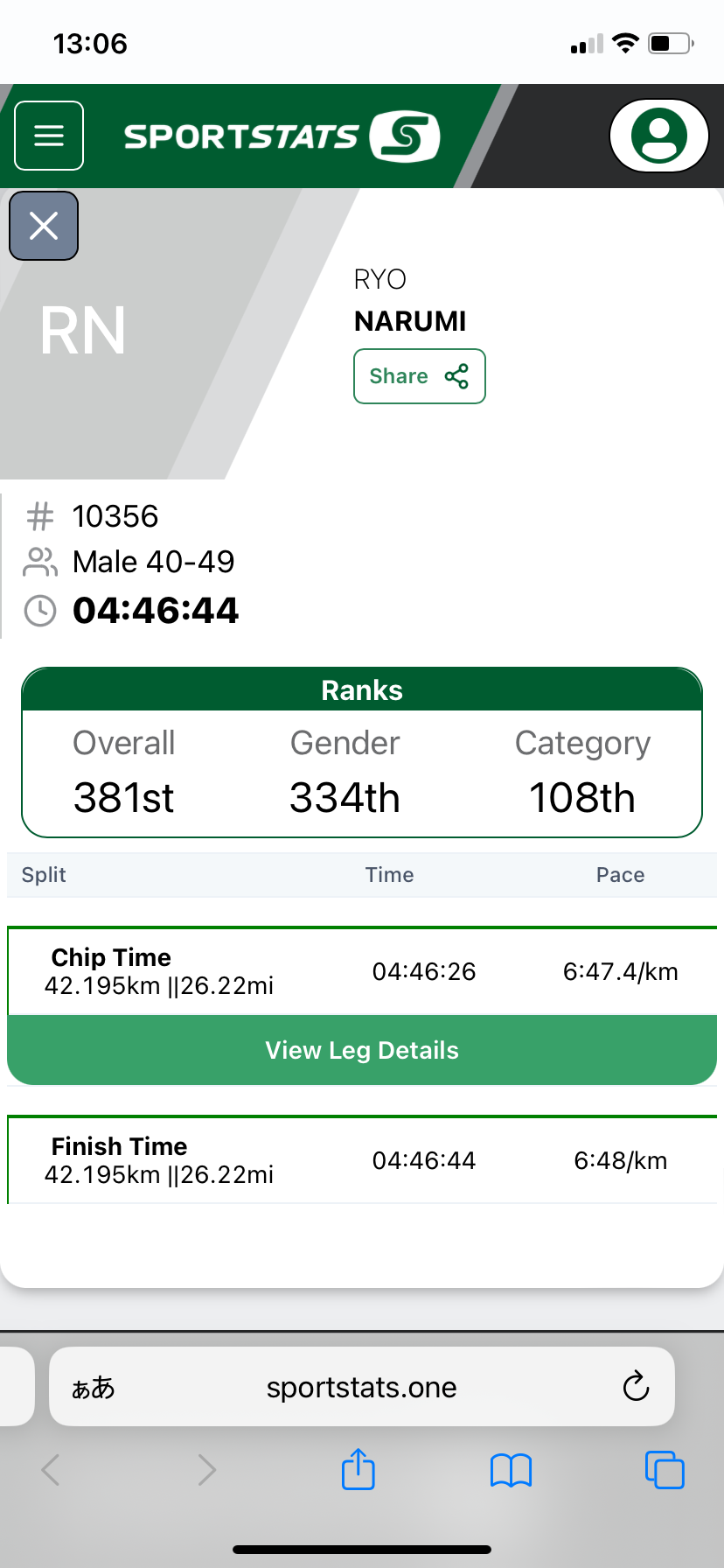Screen dimensions: 724x1568
Task: Close the result details panel
Action: (x=44, y=226)
